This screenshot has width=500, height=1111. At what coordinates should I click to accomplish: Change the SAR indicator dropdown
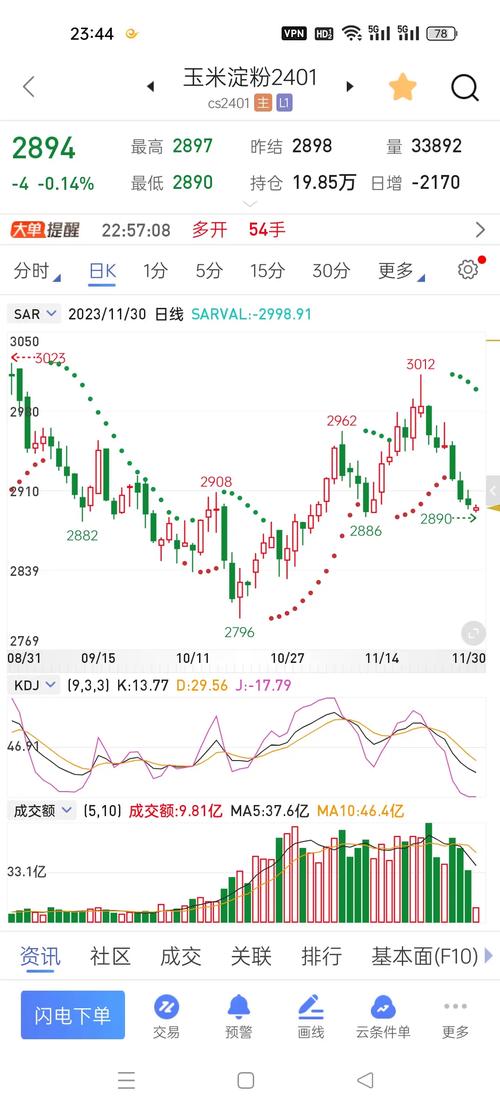tap(34, 314)
